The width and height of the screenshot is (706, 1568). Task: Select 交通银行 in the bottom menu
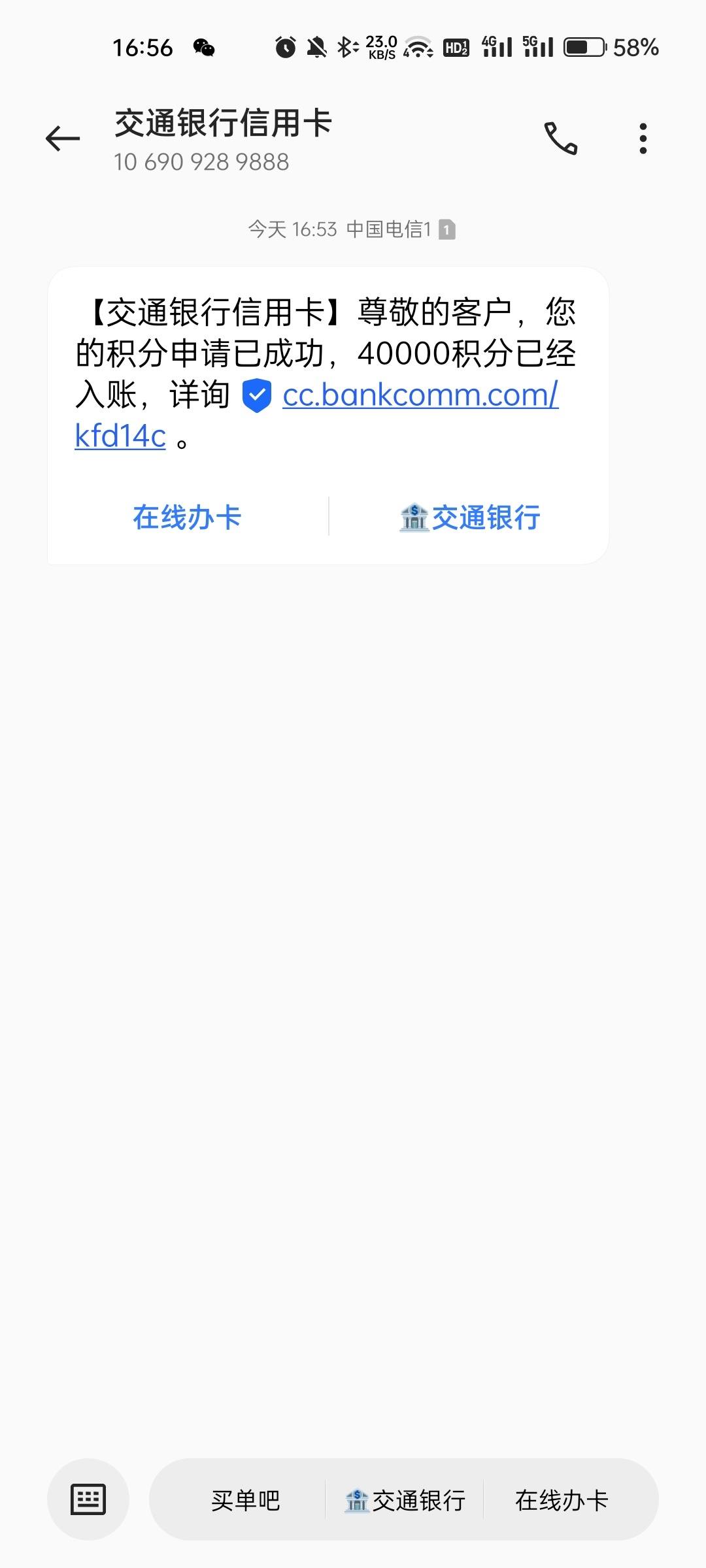click(405, 1500)
